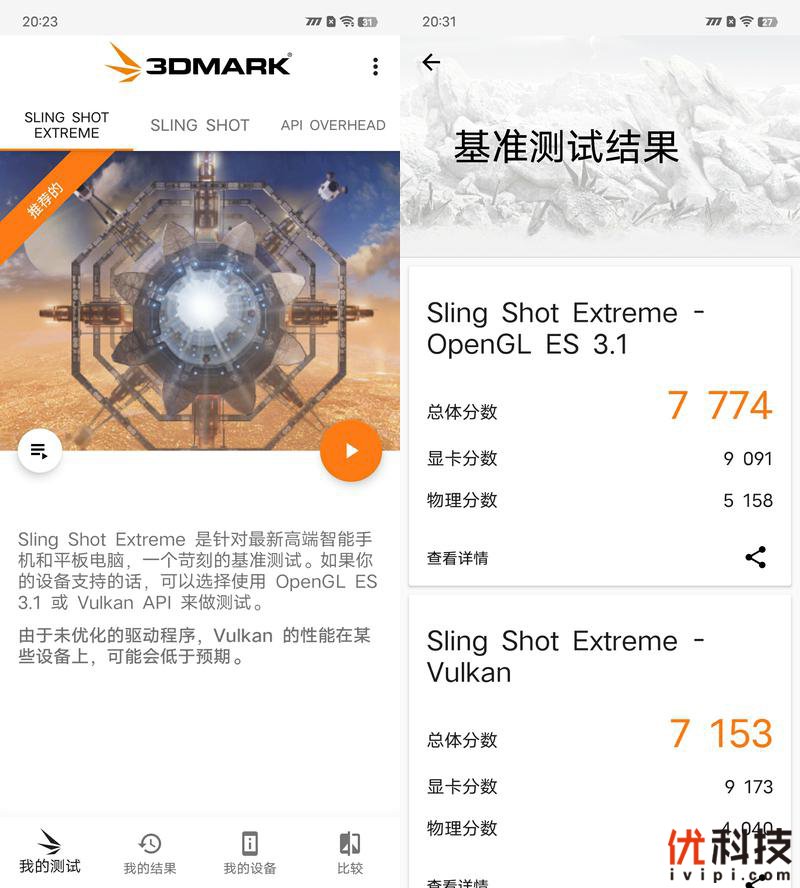This screenshot has height=888, width=800.
Task: Open 查看详情 for the OpenGL ES 3.1 result
Action: 458,558
